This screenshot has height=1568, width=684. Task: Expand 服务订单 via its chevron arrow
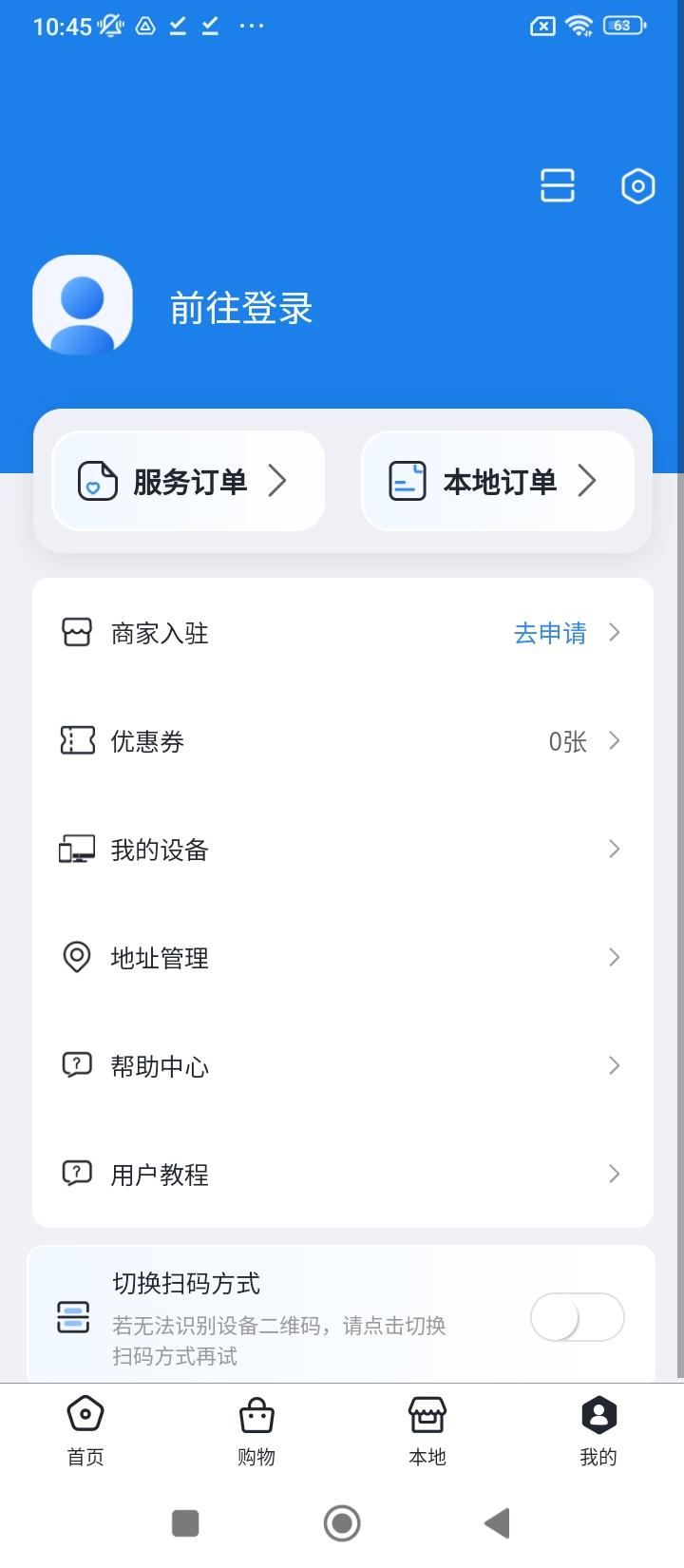pyautogui.click(x=279, y=481)
